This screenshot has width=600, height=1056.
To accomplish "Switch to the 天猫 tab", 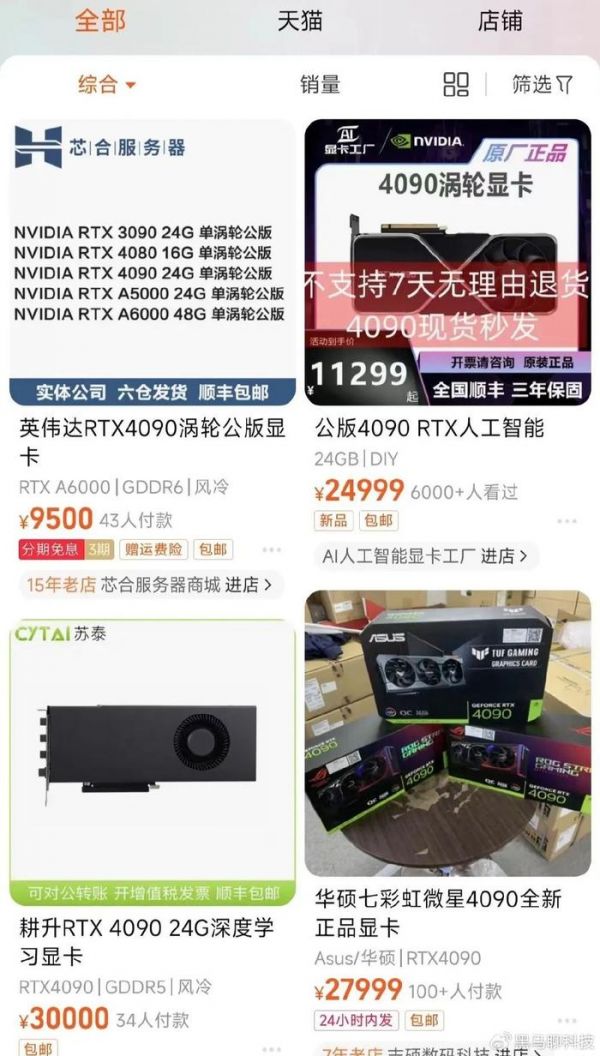I will pyautogui.click(x=300, y=20).
